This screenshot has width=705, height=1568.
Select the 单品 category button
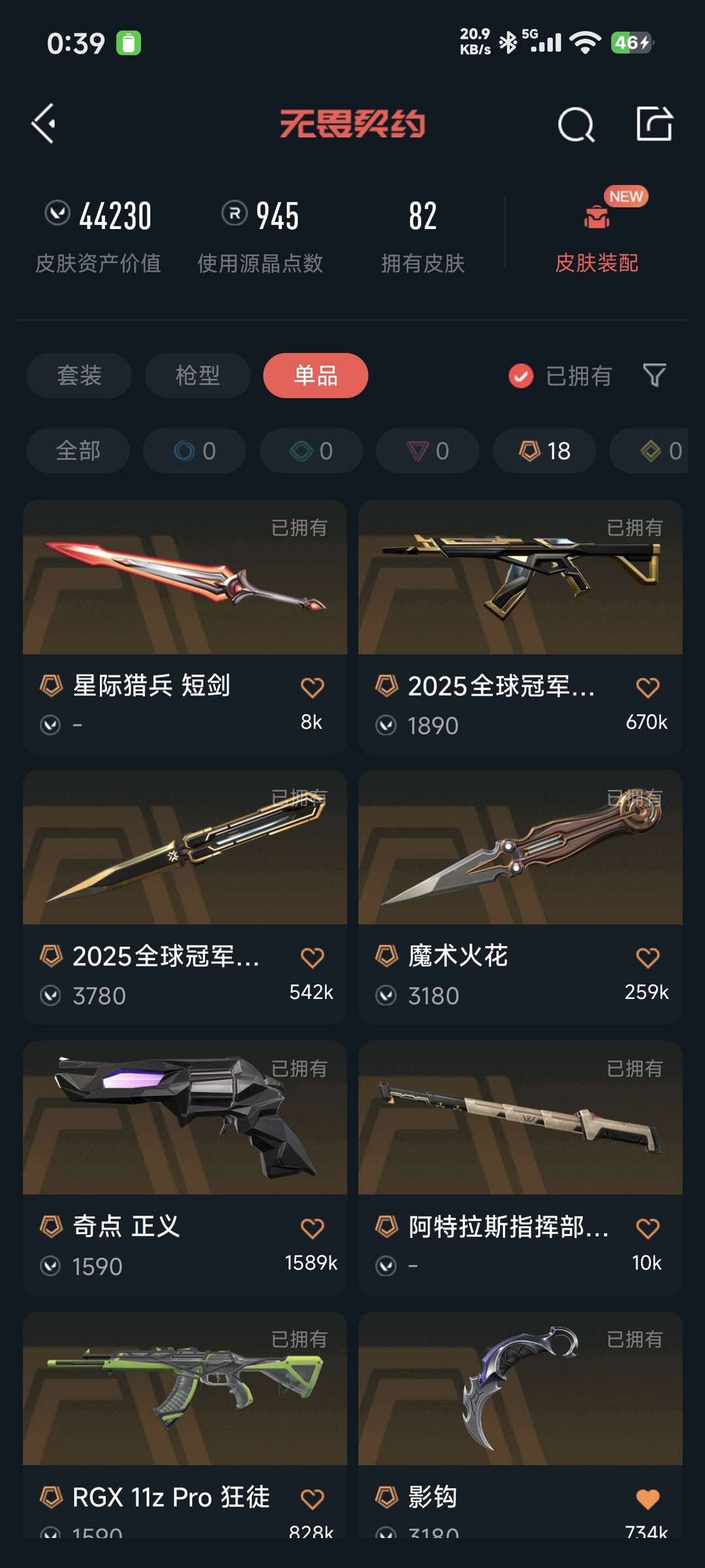(x=315, y=376)
